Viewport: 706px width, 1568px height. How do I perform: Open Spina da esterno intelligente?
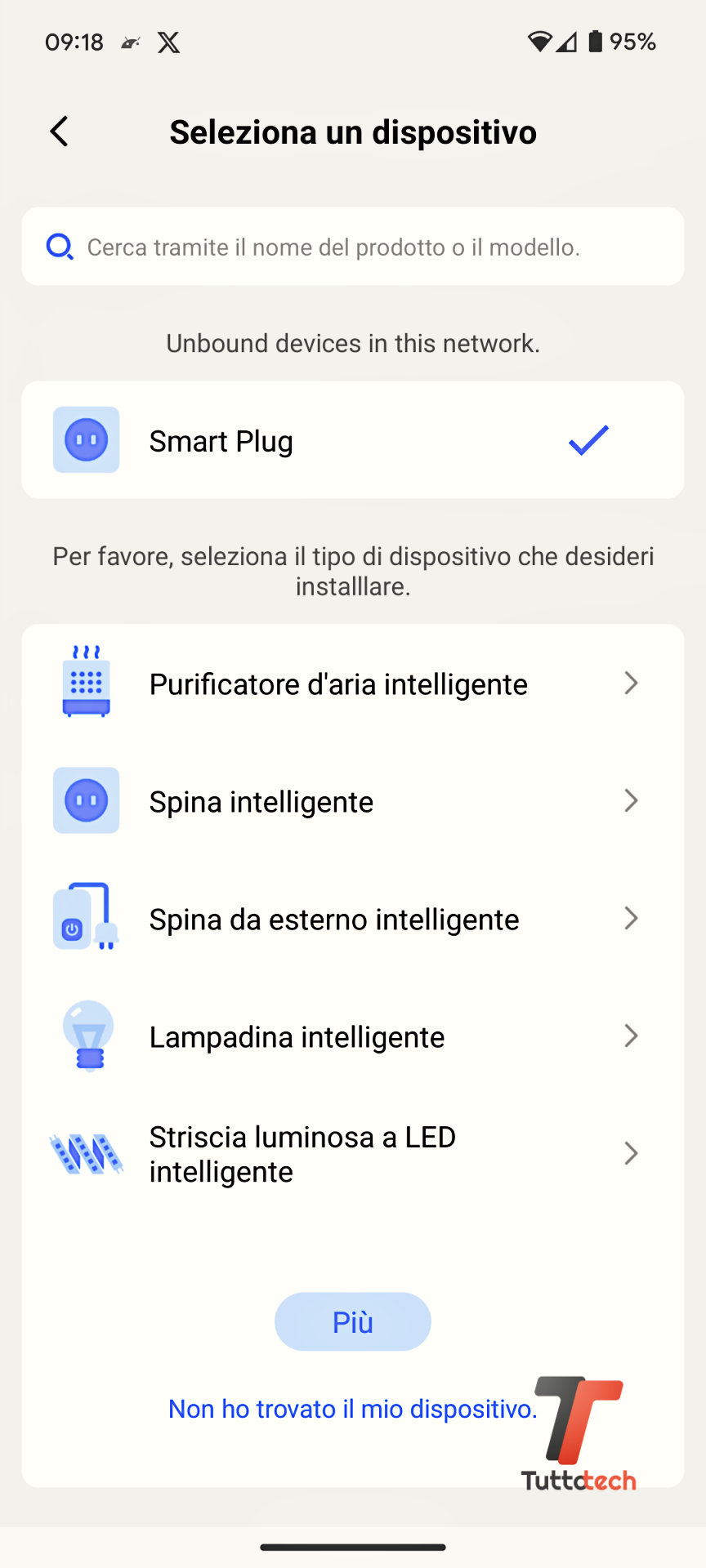pos(353,919)
